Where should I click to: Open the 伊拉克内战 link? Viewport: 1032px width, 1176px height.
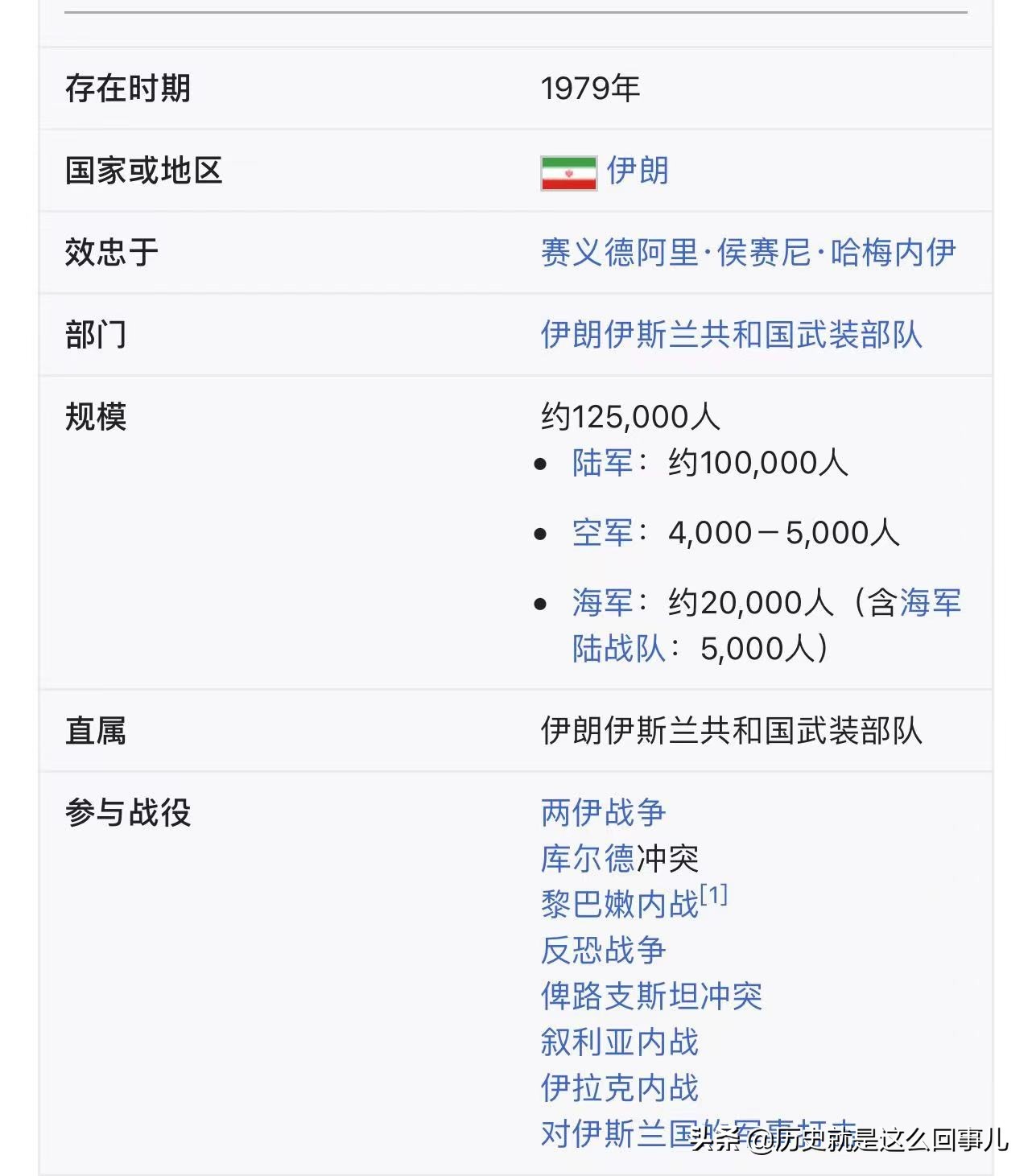point(619,1088)
